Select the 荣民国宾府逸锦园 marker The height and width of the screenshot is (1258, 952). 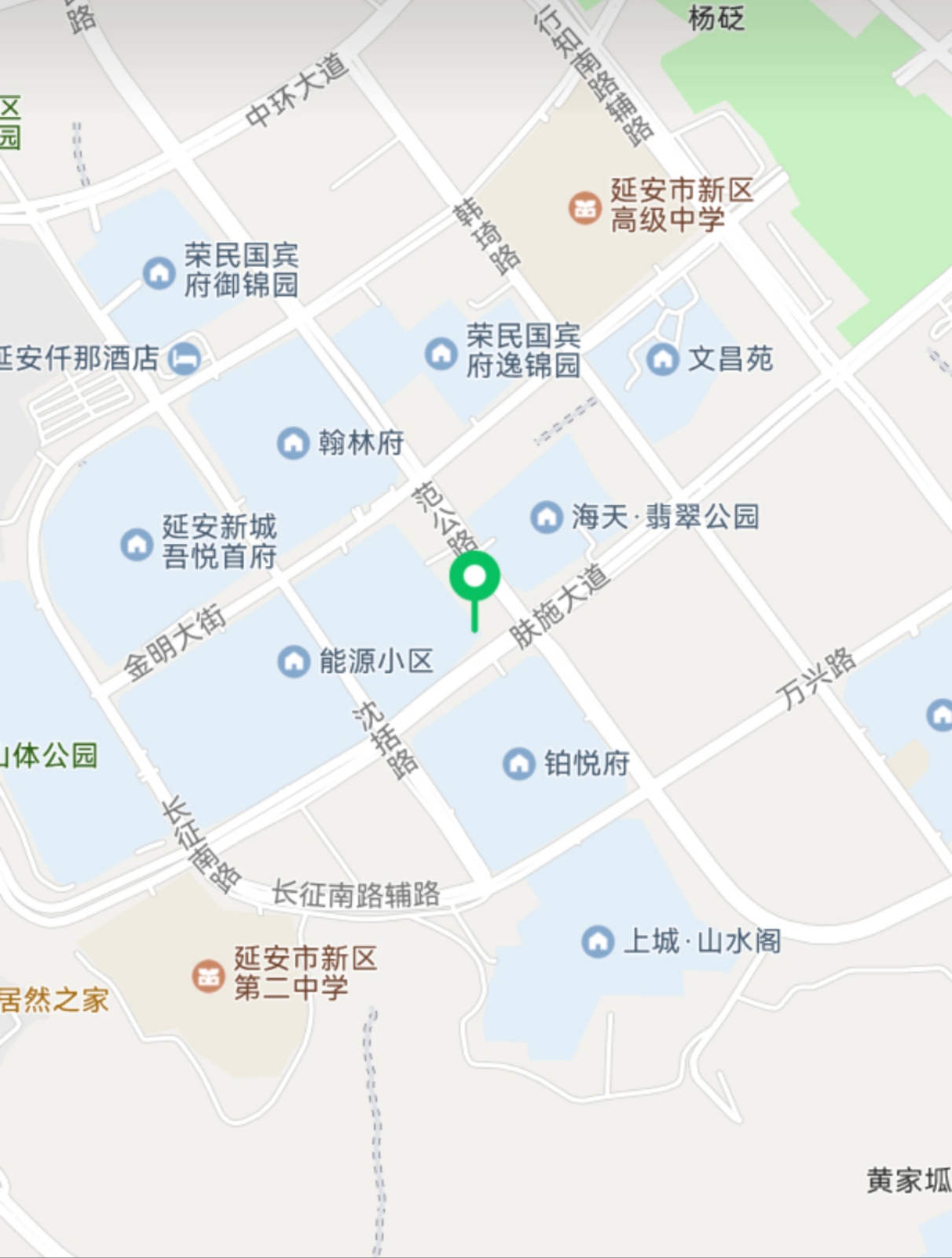pyautogui.click(x=441, y=353)
